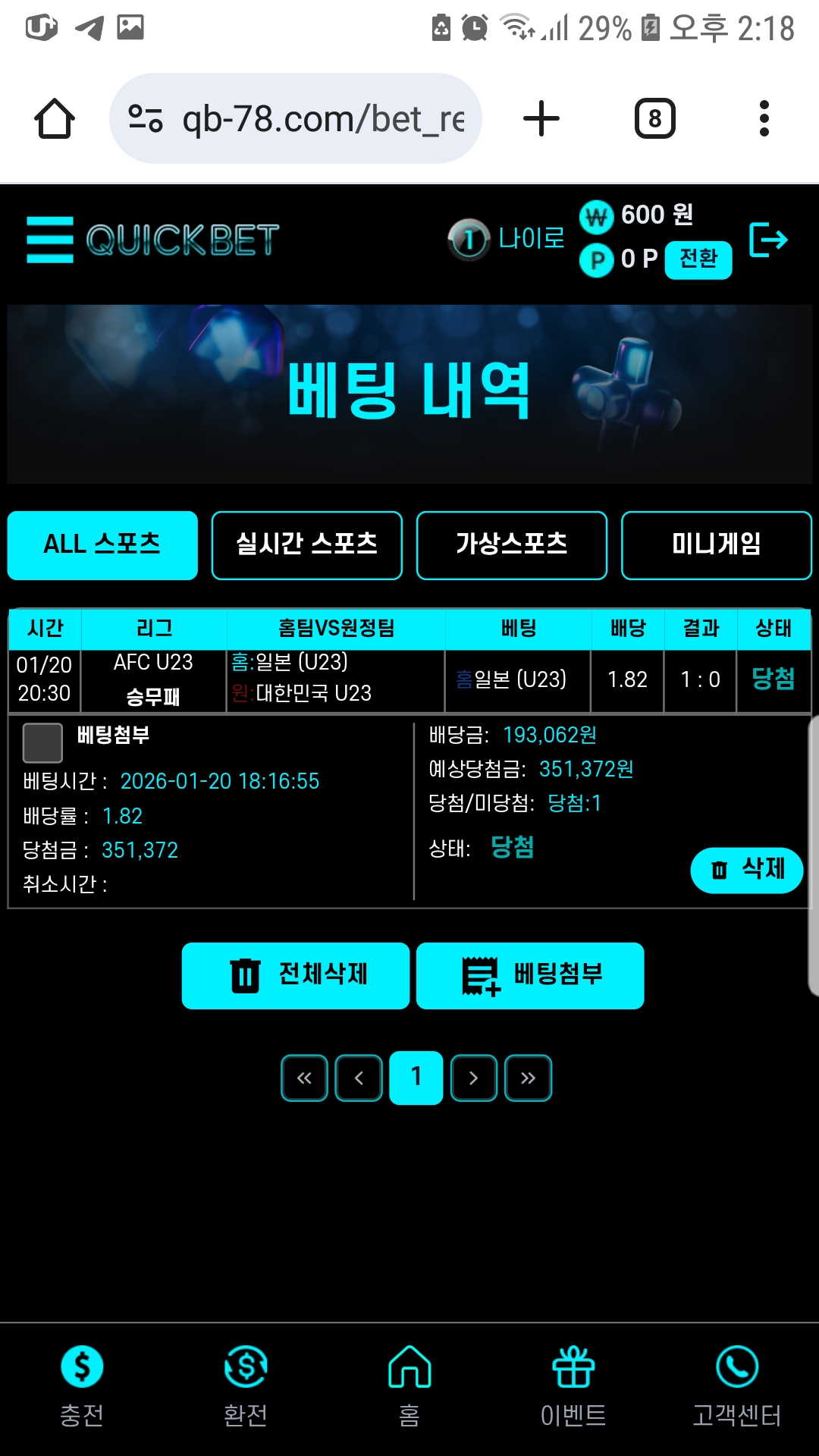The height and width of the screenshot is (1456, 819).
Task: Tap the 전환 point conversion button
Action: (x=698, y=260)
